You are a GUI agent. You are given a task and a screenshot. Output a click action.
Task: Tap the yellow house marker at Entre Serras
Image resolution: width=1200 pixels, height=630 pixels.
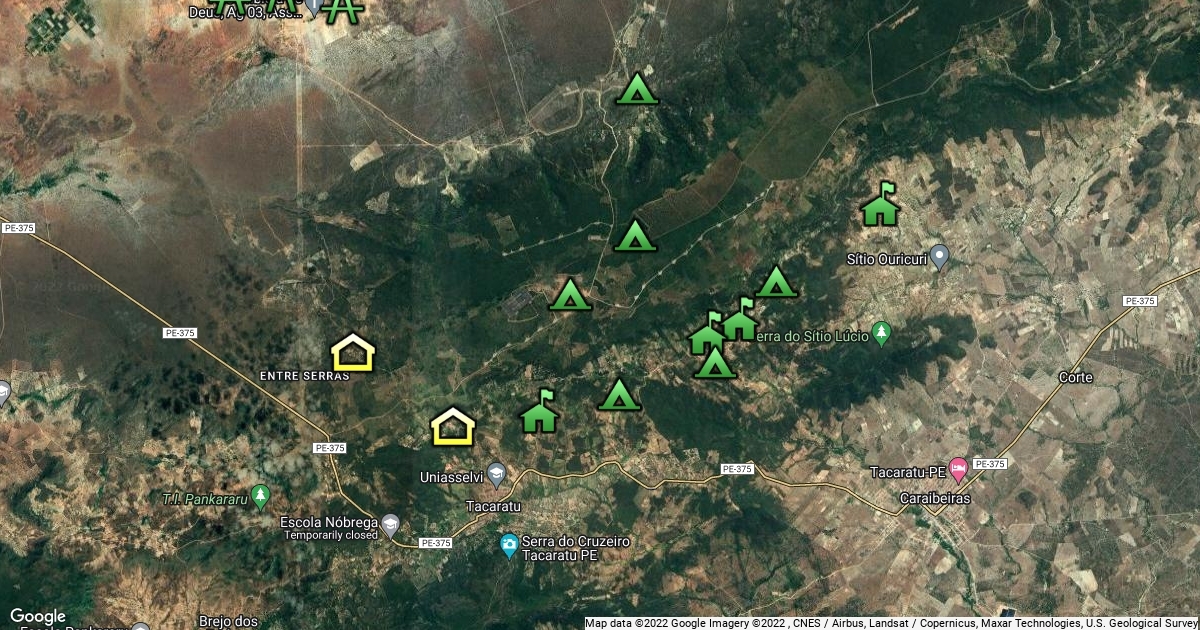352,353
